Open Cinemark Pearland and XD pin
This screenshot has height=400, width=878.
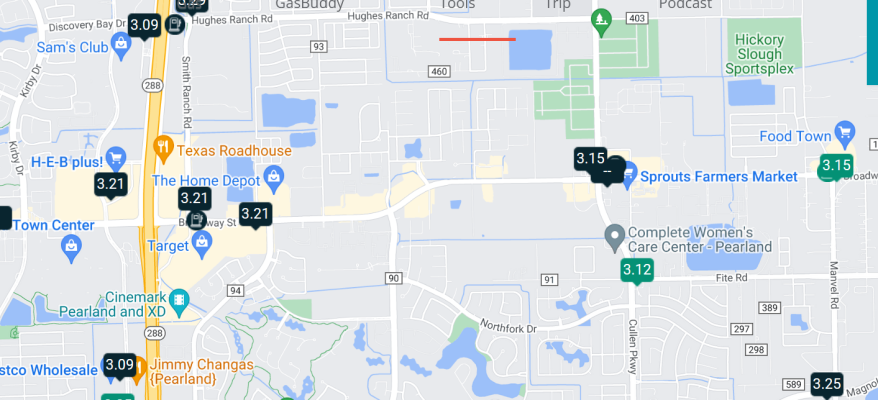tap(179, 299)
